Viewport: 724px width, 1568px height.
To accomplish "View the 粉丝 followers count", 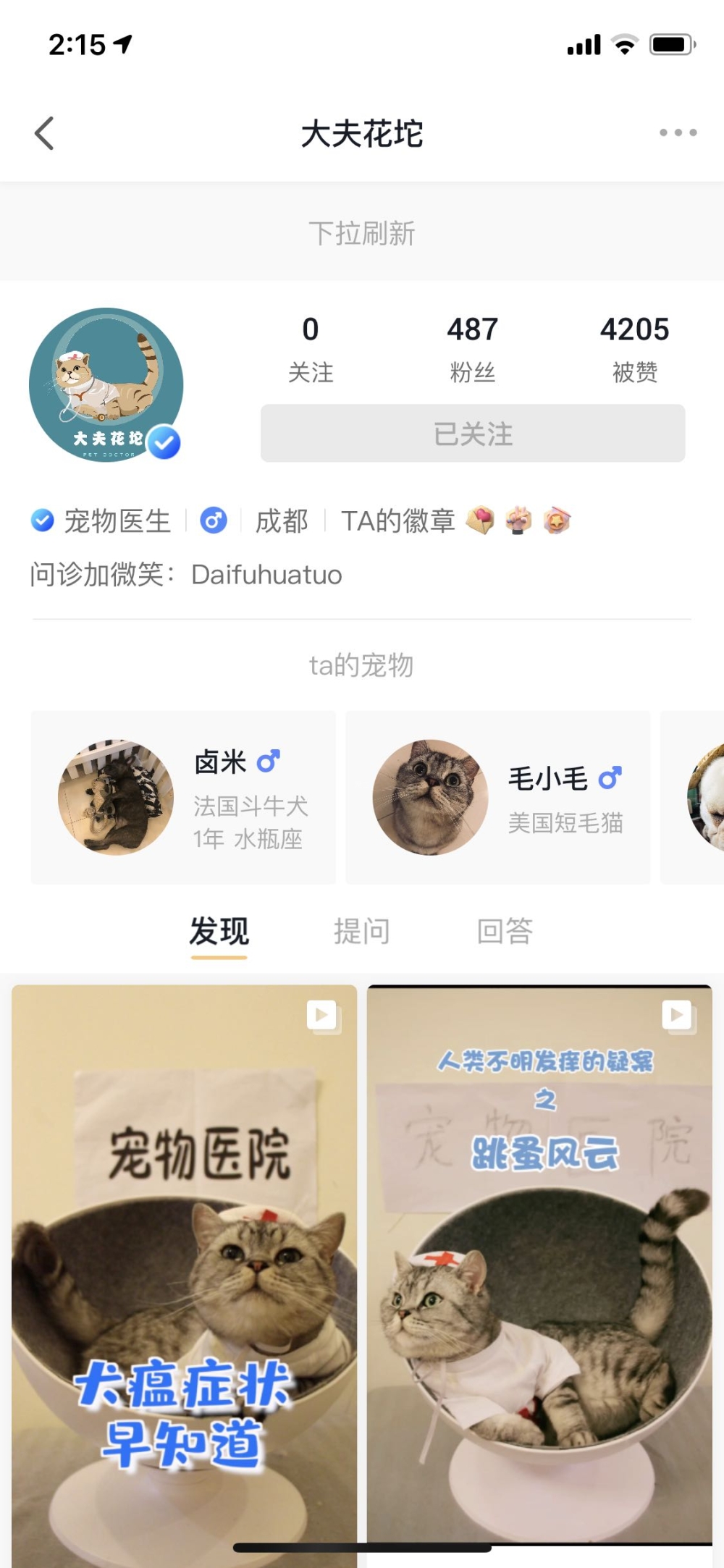I will [473, 347].
